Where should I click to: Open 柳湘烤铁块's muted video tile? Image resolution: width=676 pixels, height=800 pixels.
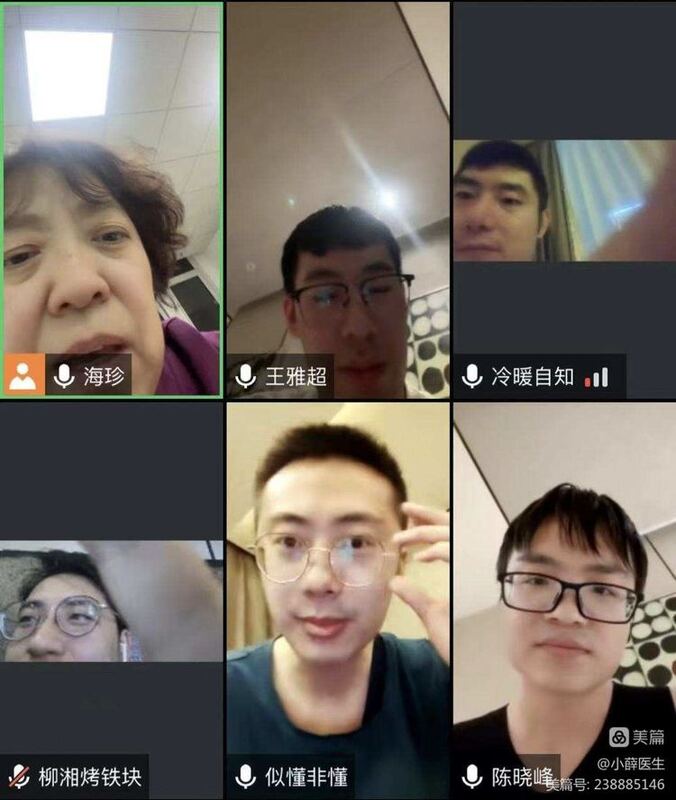tap(112, 600)
